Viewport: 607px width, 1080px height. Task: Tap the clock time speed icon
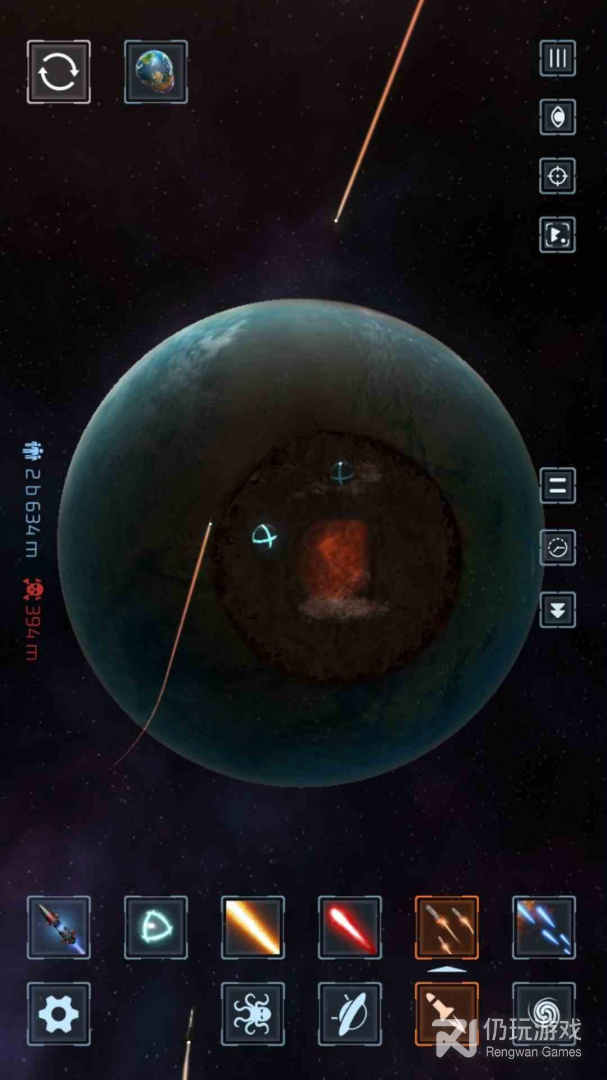(557, 548)
